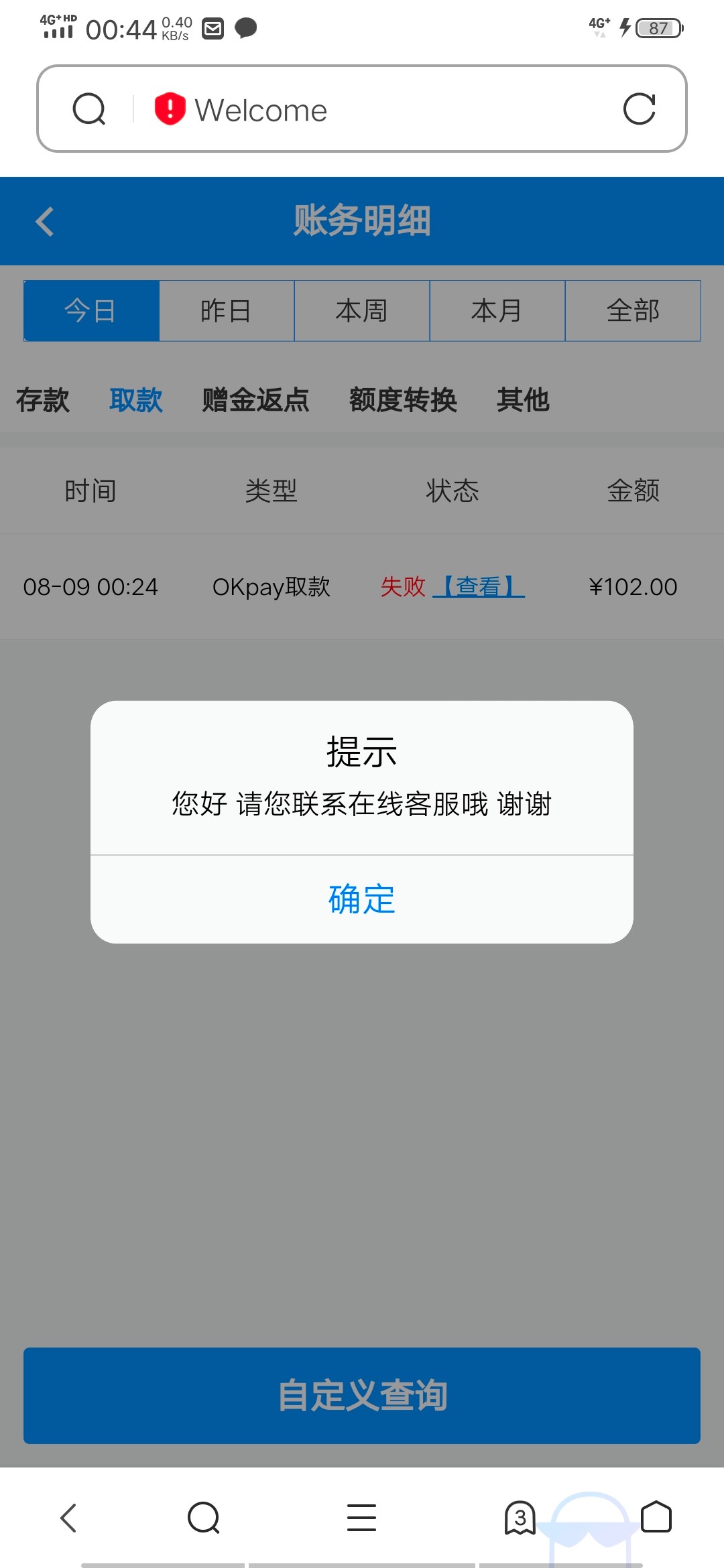The width and height of the screenshot is (724, 1568).
Task: Tap the OKpay取款 record row
Action: pos(272,588)
